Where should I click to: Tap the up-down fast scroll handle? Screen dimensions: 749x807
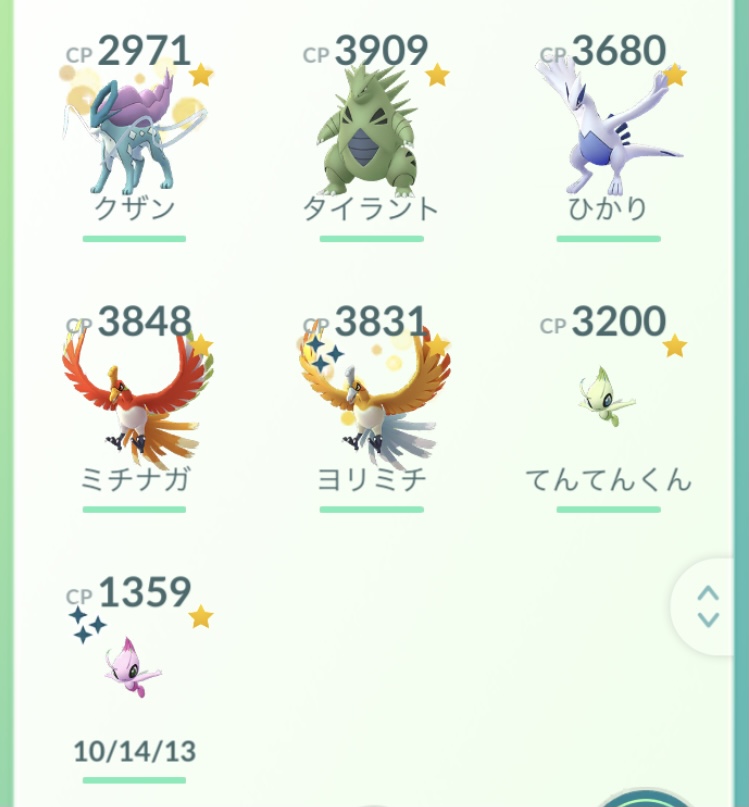point(708,606)
